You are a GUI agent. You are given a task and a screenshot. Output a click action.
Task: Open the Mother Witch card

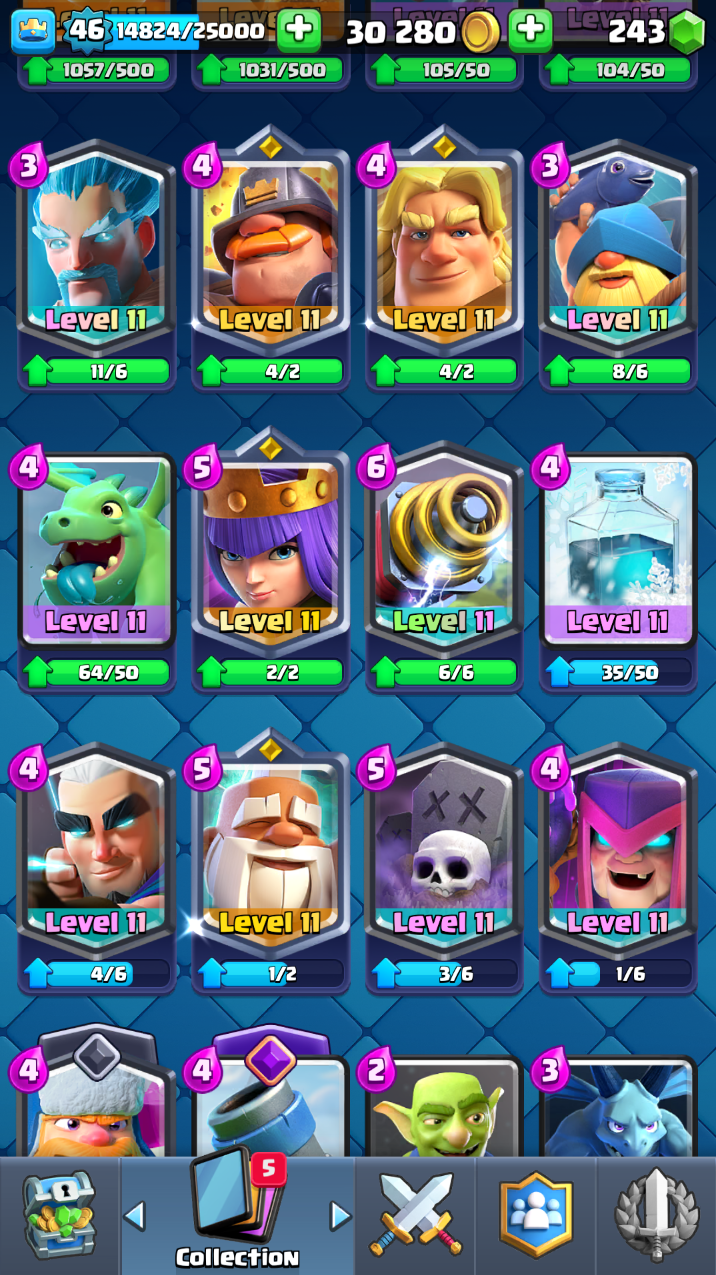pos(618,850)
